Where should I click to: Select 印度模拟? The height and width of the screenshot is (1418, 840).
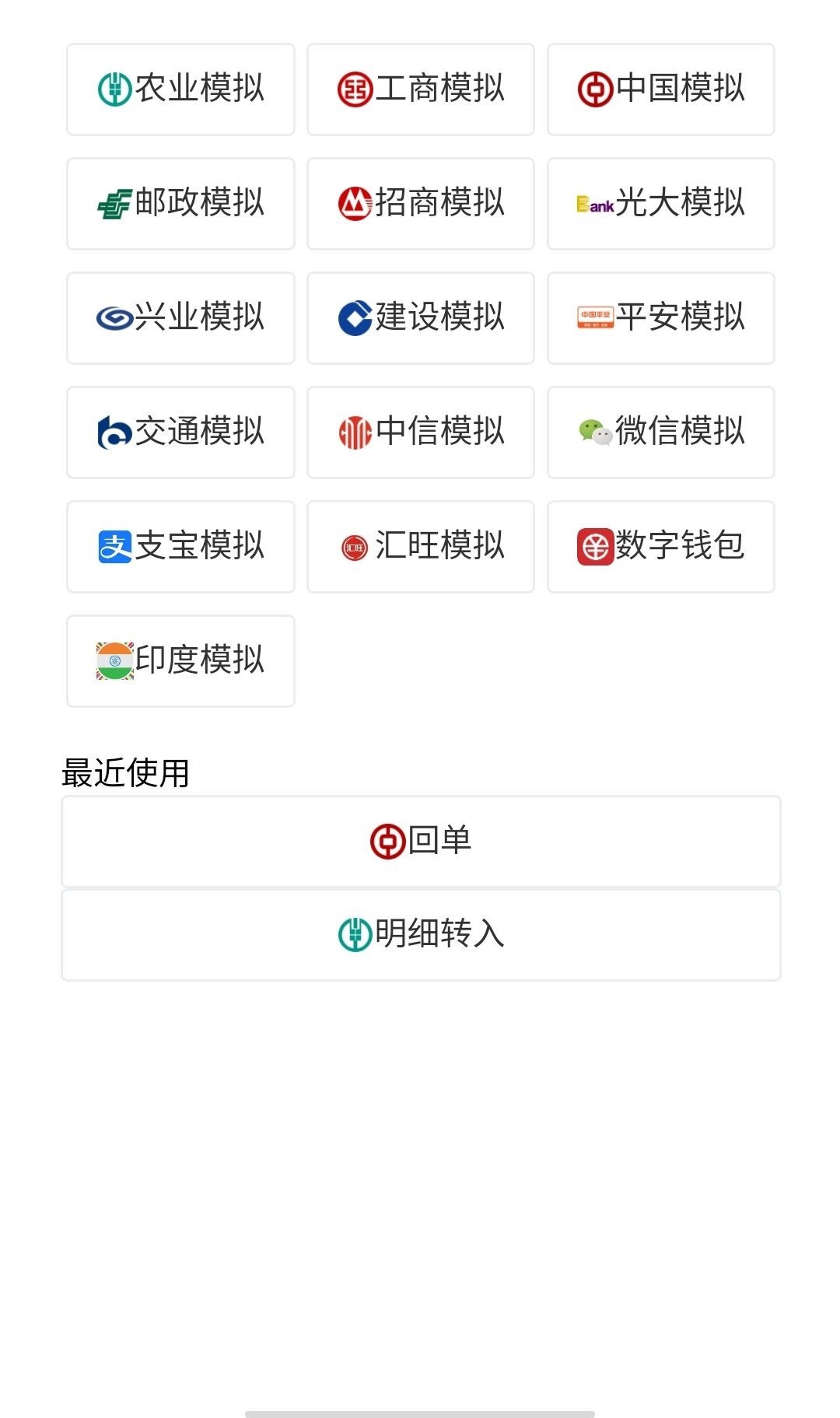180,660
